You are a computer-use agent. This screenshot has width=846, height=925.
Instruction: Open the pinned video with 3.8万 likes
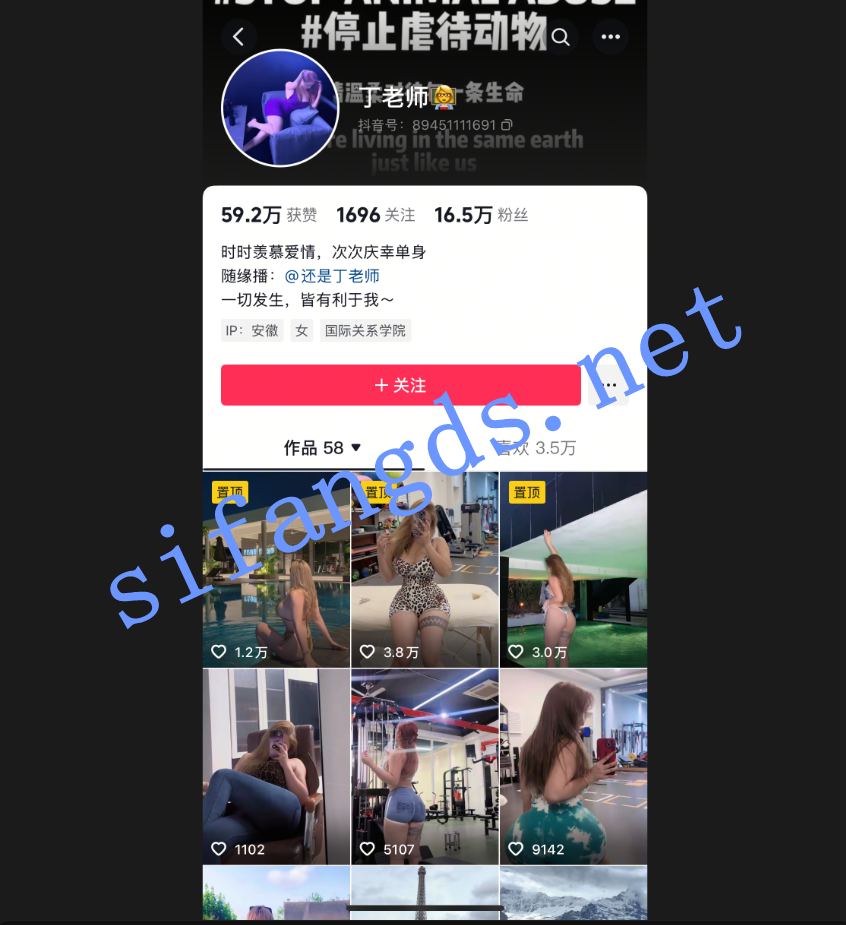(424, 570)
